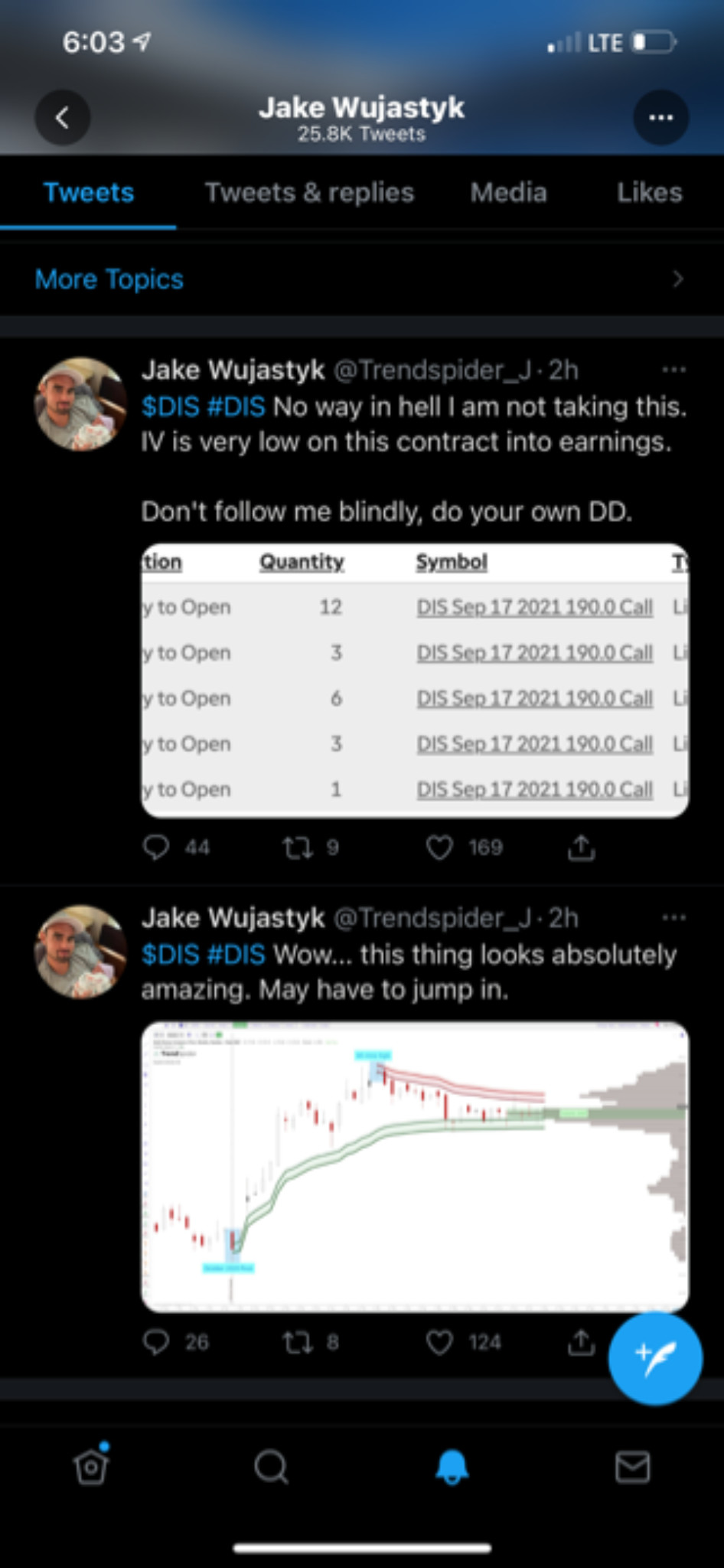Compose a new tweet
Image resolution: width=724 pixels, height=1568 pixels.
pos(655,1357)
